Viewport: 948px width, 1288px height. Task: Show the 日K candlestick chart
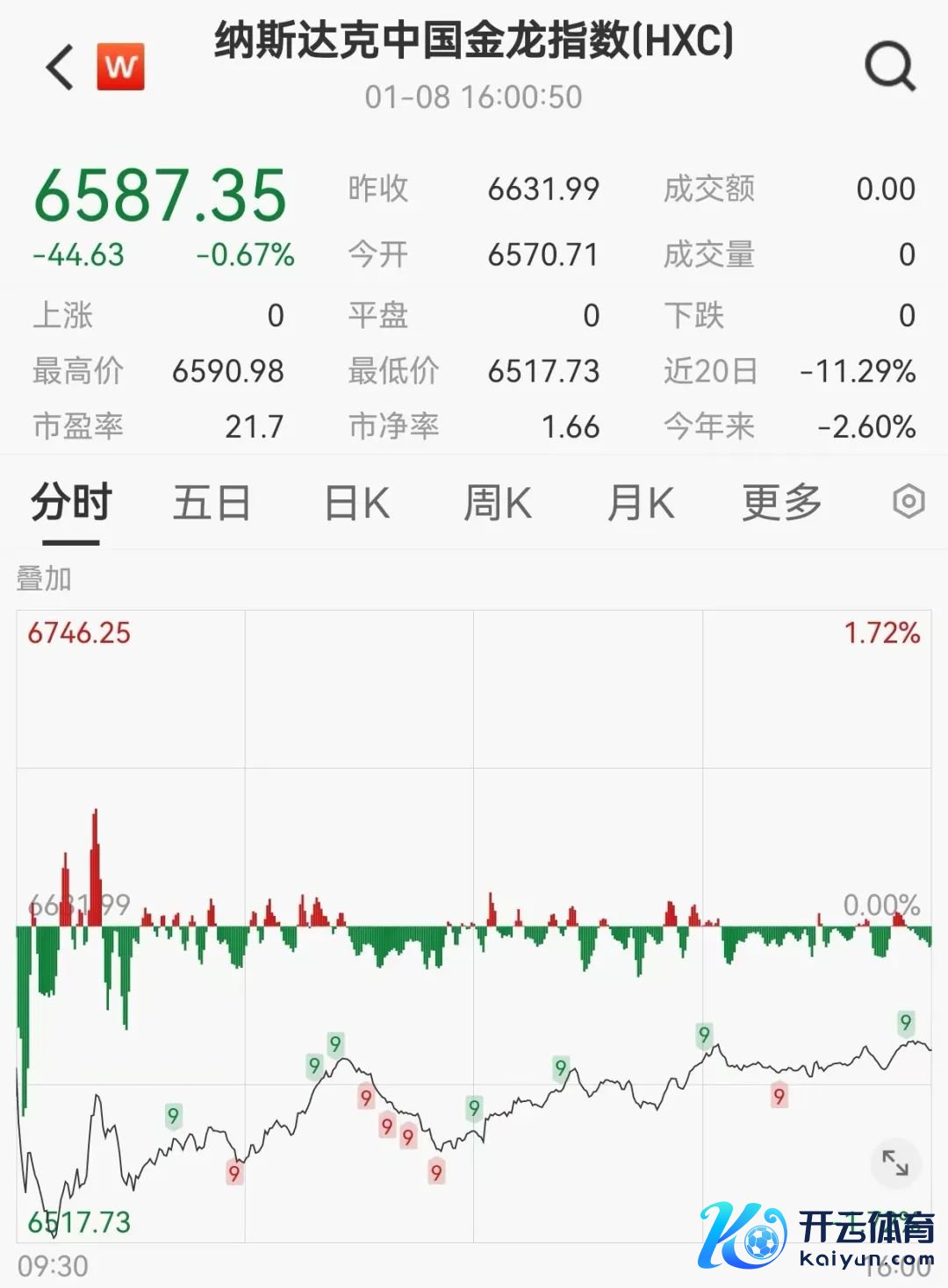(356, 504)
